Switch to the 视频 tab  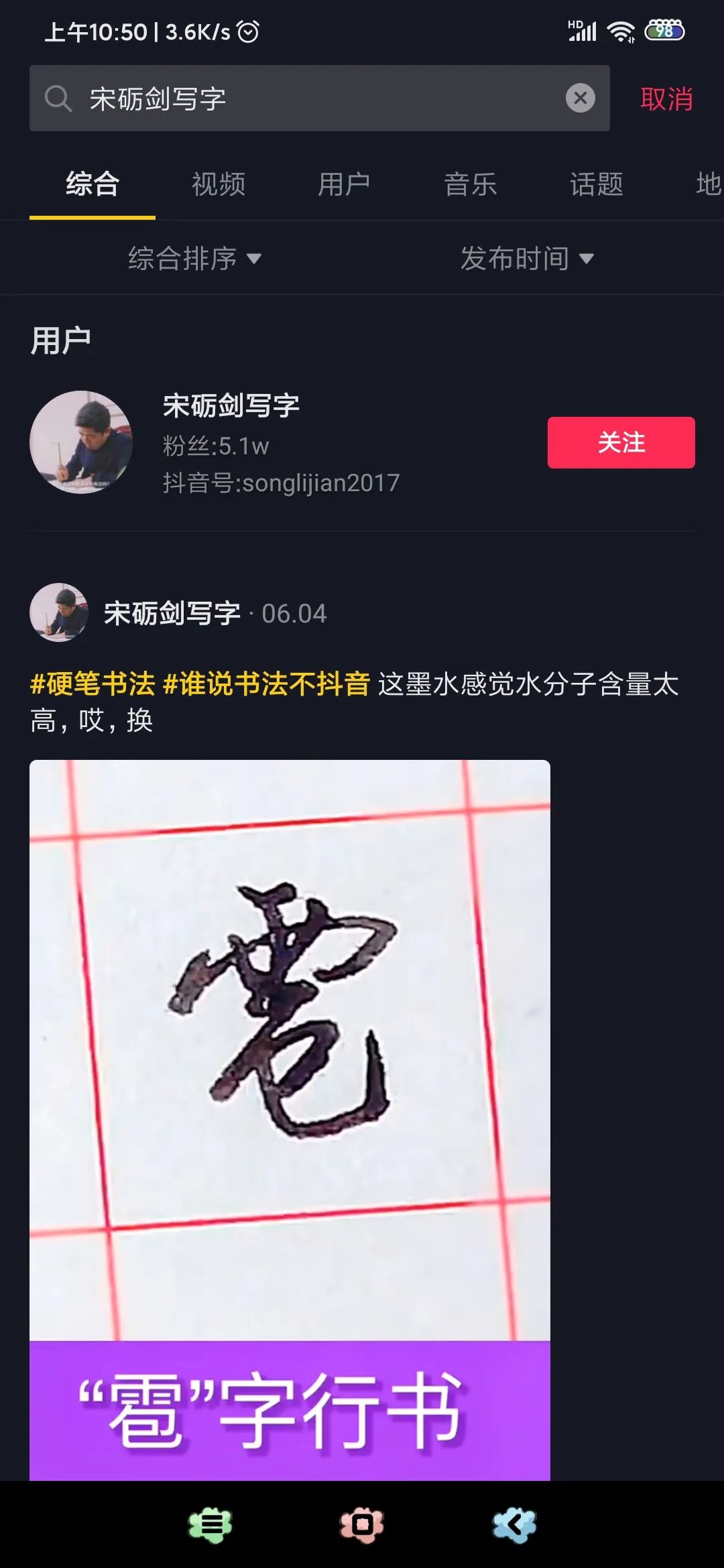tap(219, 184)
